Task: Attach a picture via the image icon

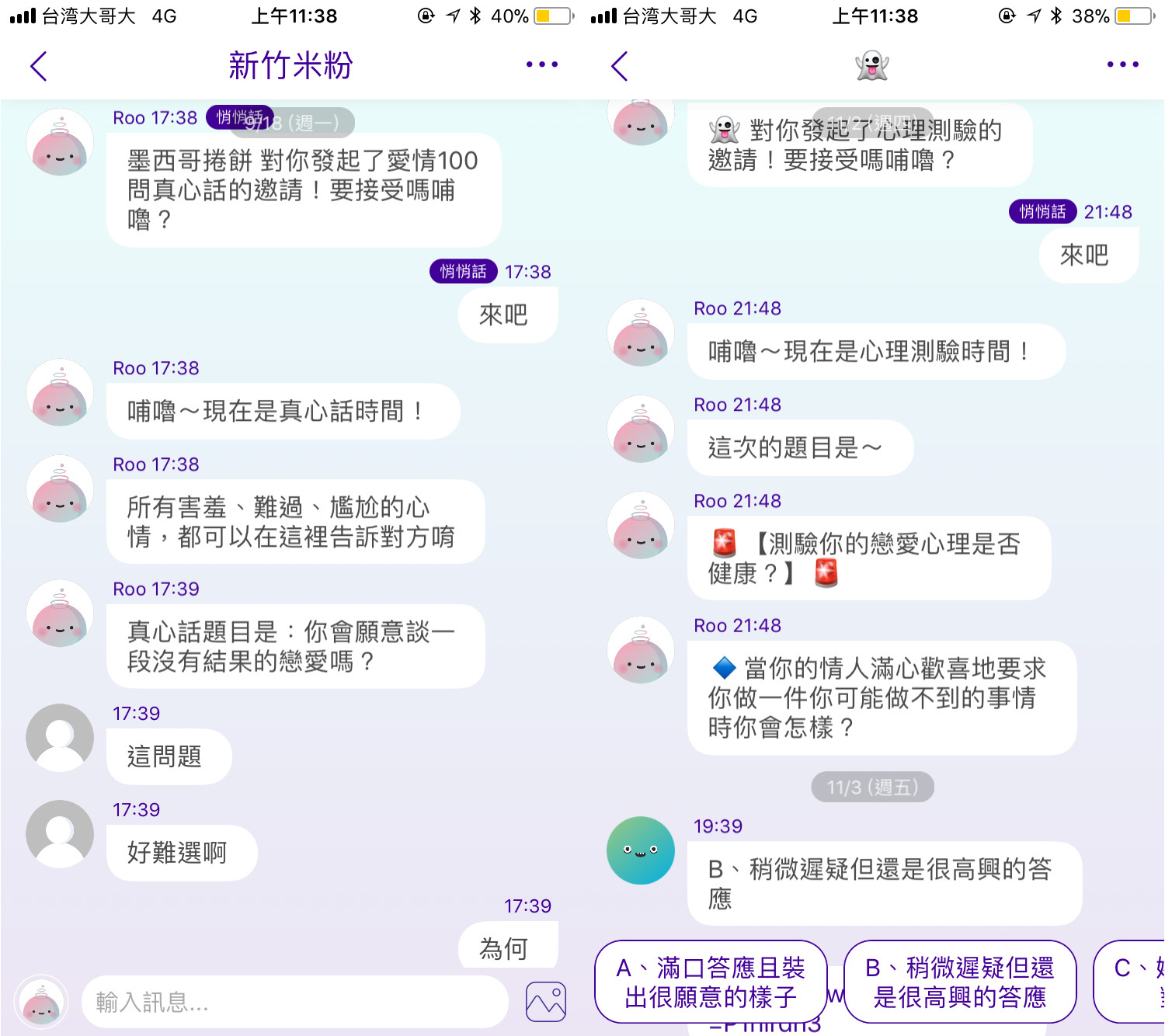Action: [x=546, y=1002]
